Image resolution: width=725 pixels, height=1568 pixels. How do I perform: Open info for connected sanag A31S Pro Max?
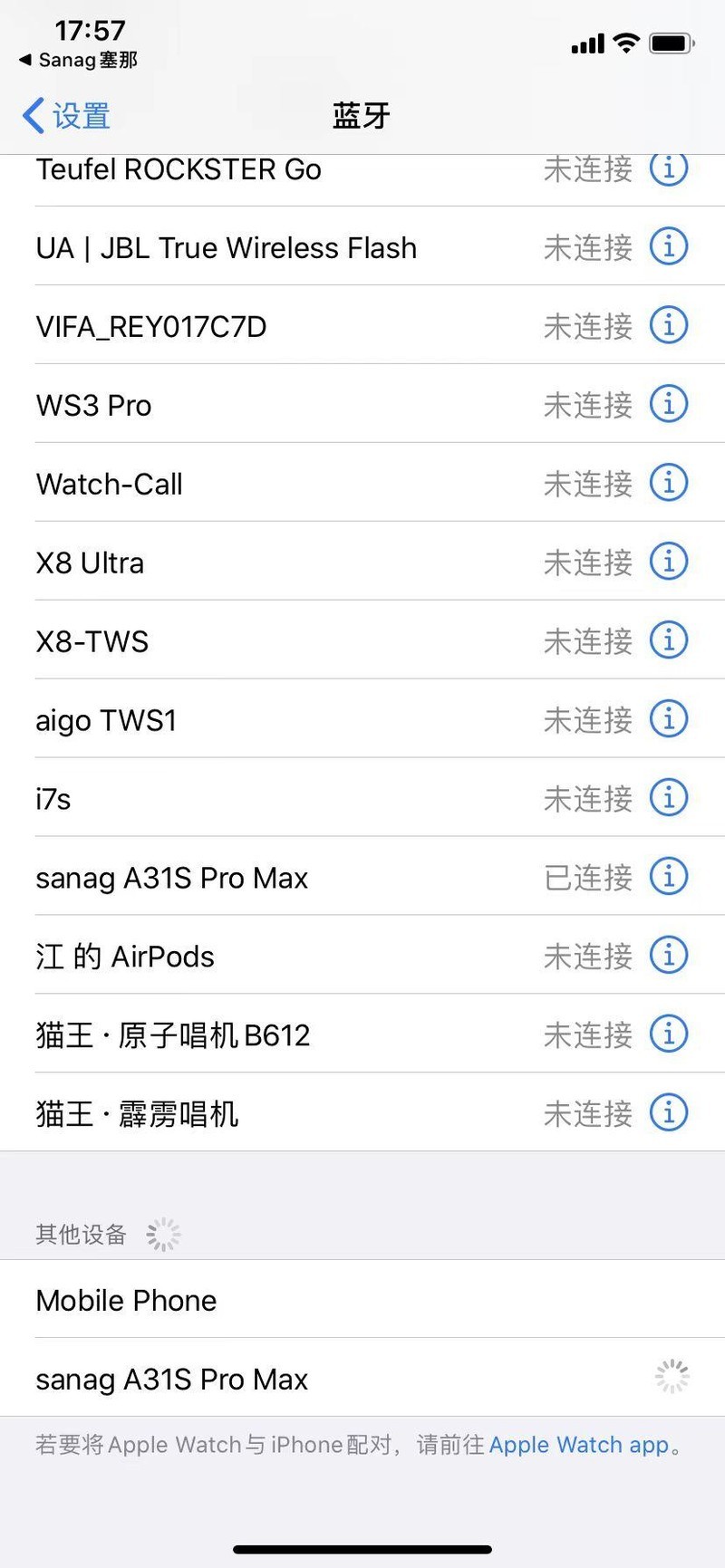coord(669,877)
